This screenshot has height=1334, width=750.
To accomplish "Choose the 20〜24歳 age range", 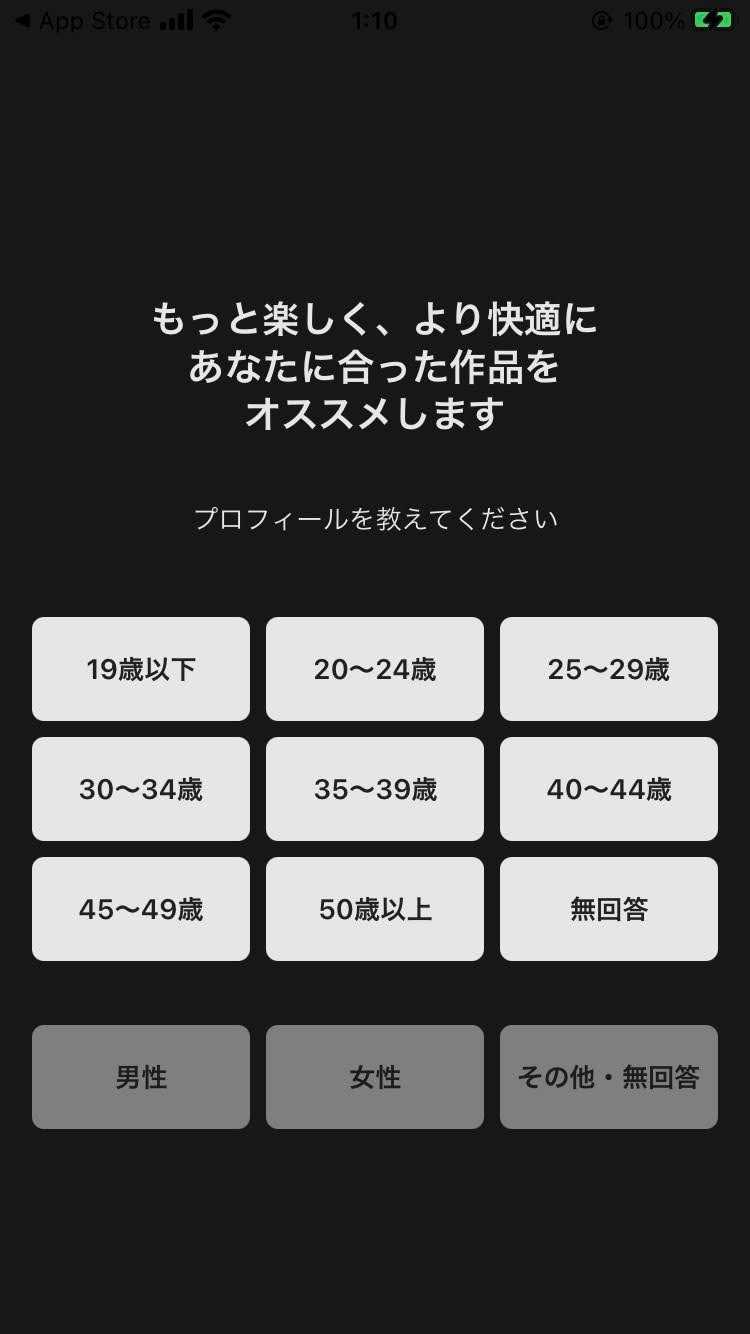I will [x=375, y=669].
